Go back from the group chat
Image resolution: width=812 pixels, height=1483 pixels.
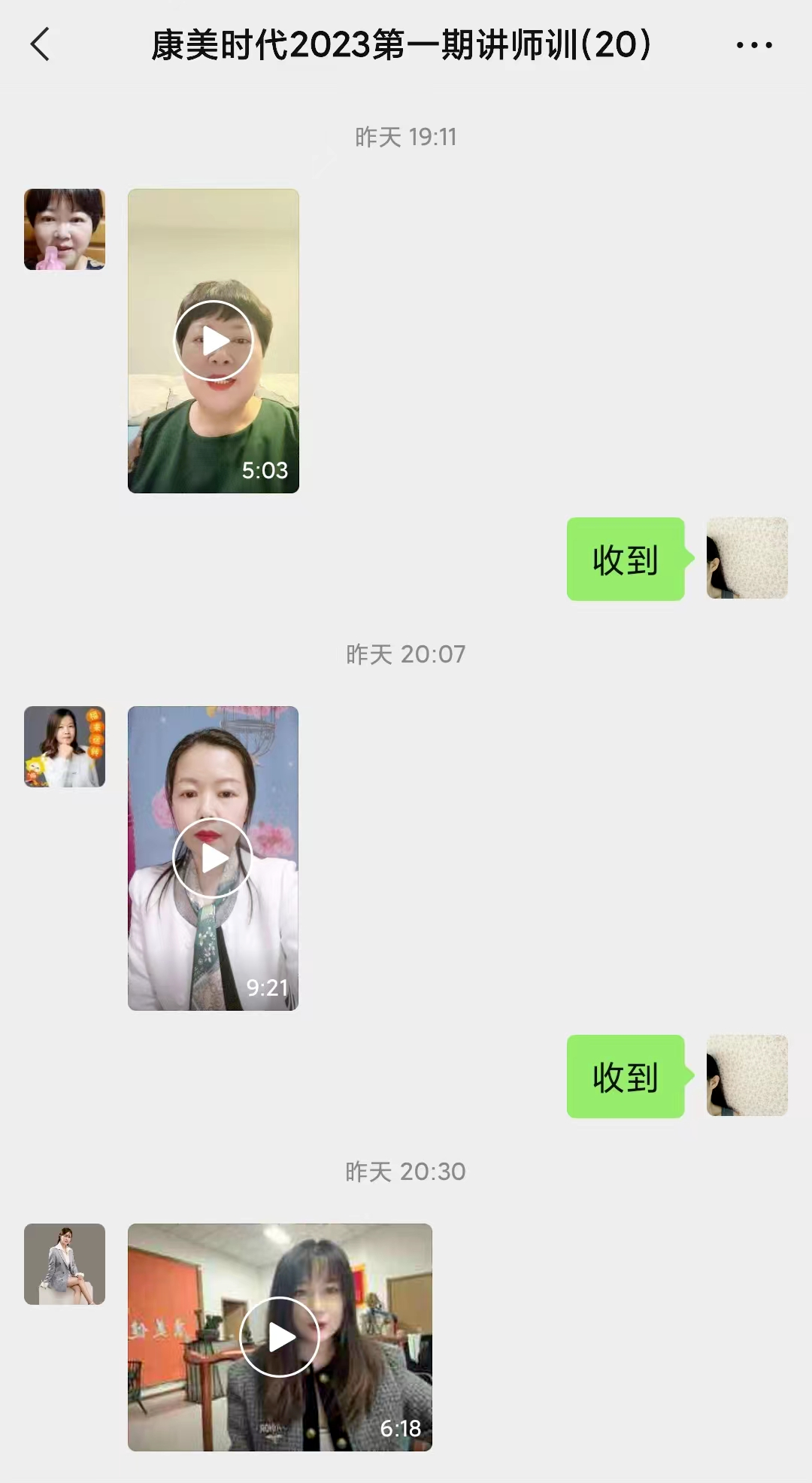tap(41, 44)
